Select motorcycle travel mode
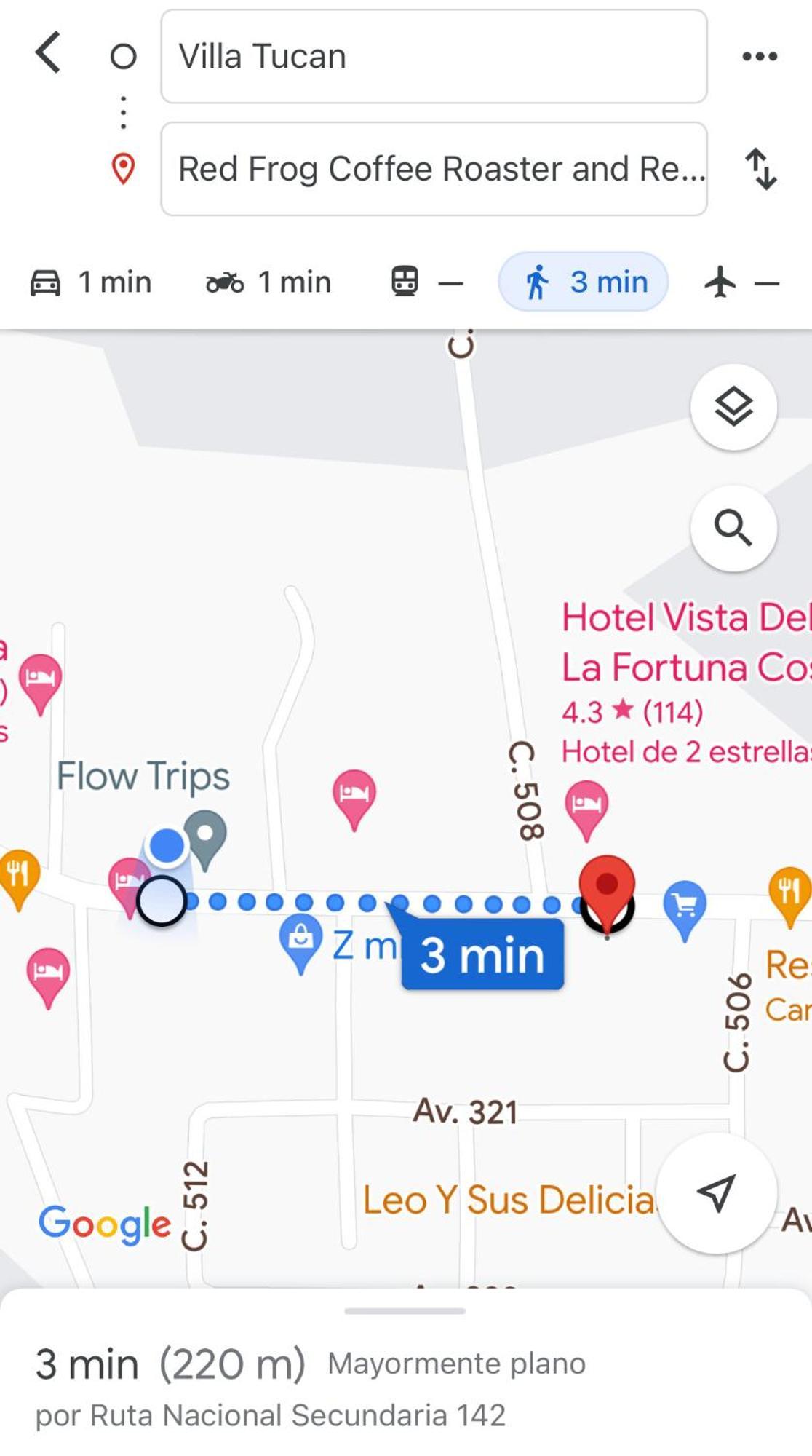812x1456 pixels. pos(268,282)
